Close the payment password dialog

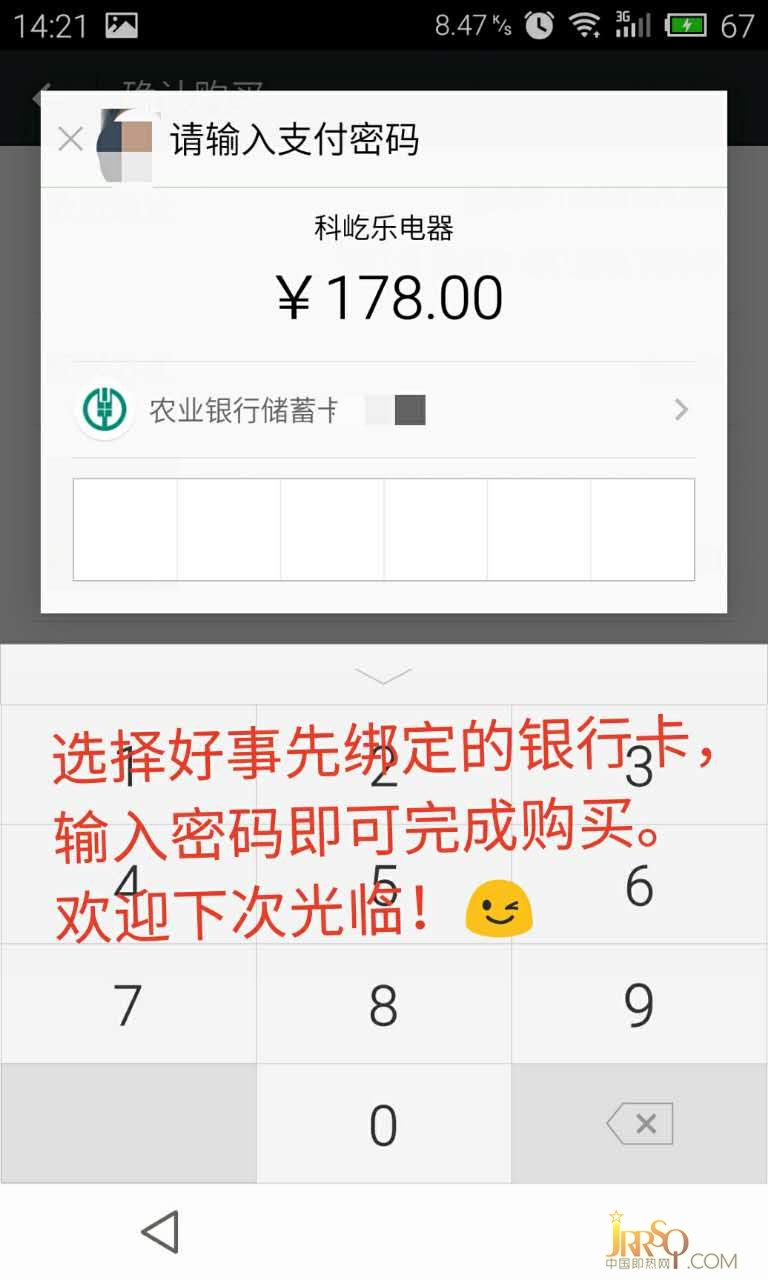[70, 139]
